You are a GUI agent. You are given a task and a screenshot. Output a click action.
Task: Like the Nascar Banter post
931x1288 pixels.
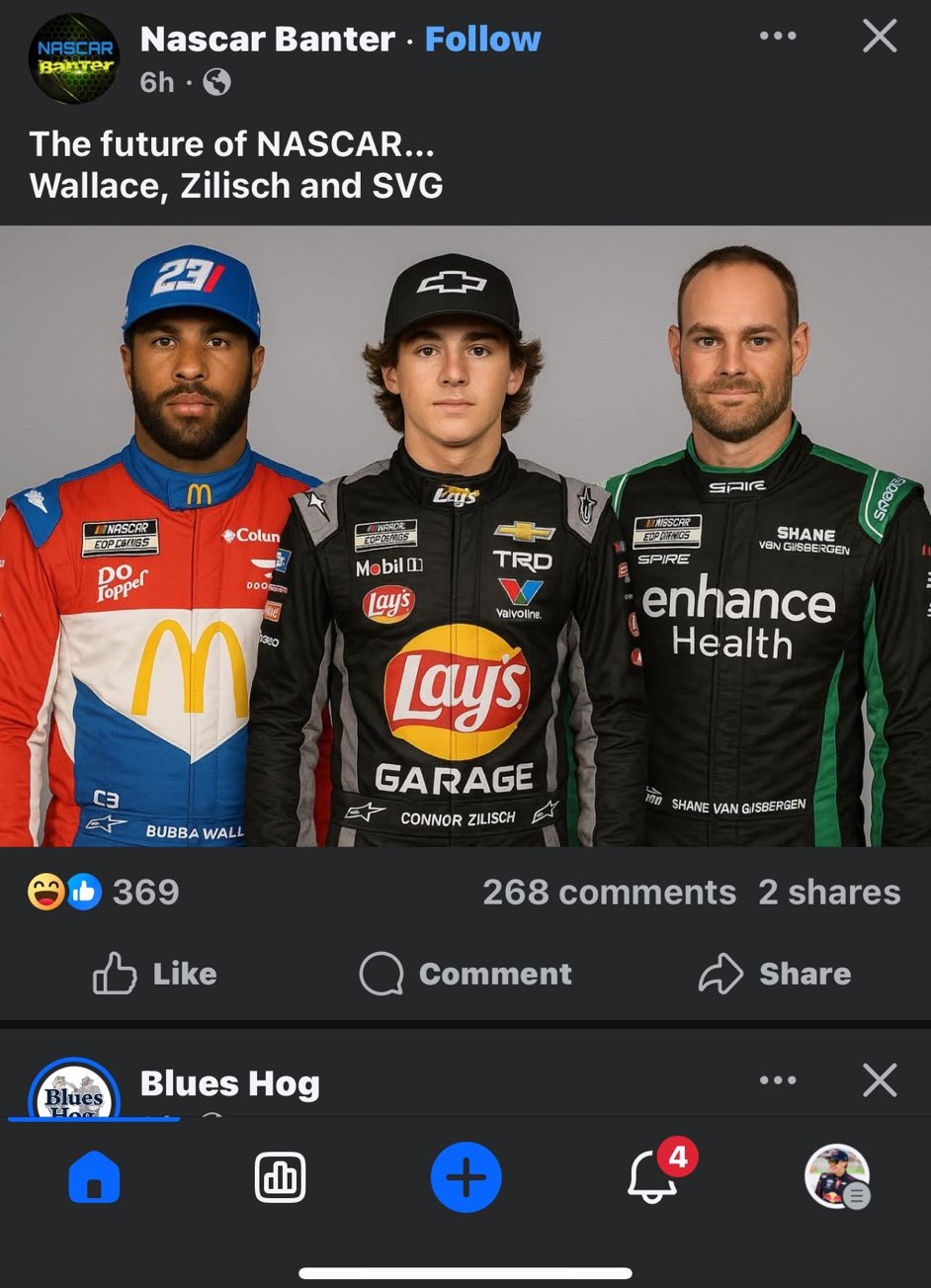(x=155, y=974)
